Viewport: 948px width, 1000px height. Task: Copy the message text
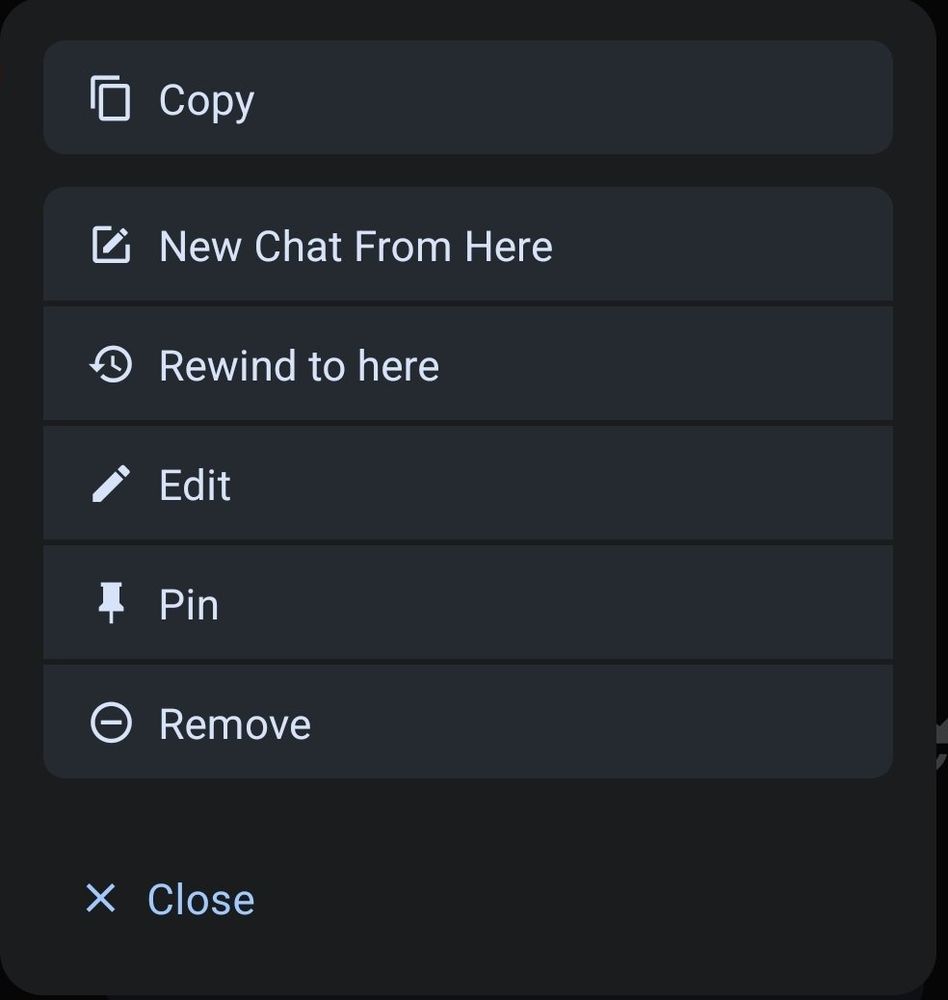(x=467, y=99)
